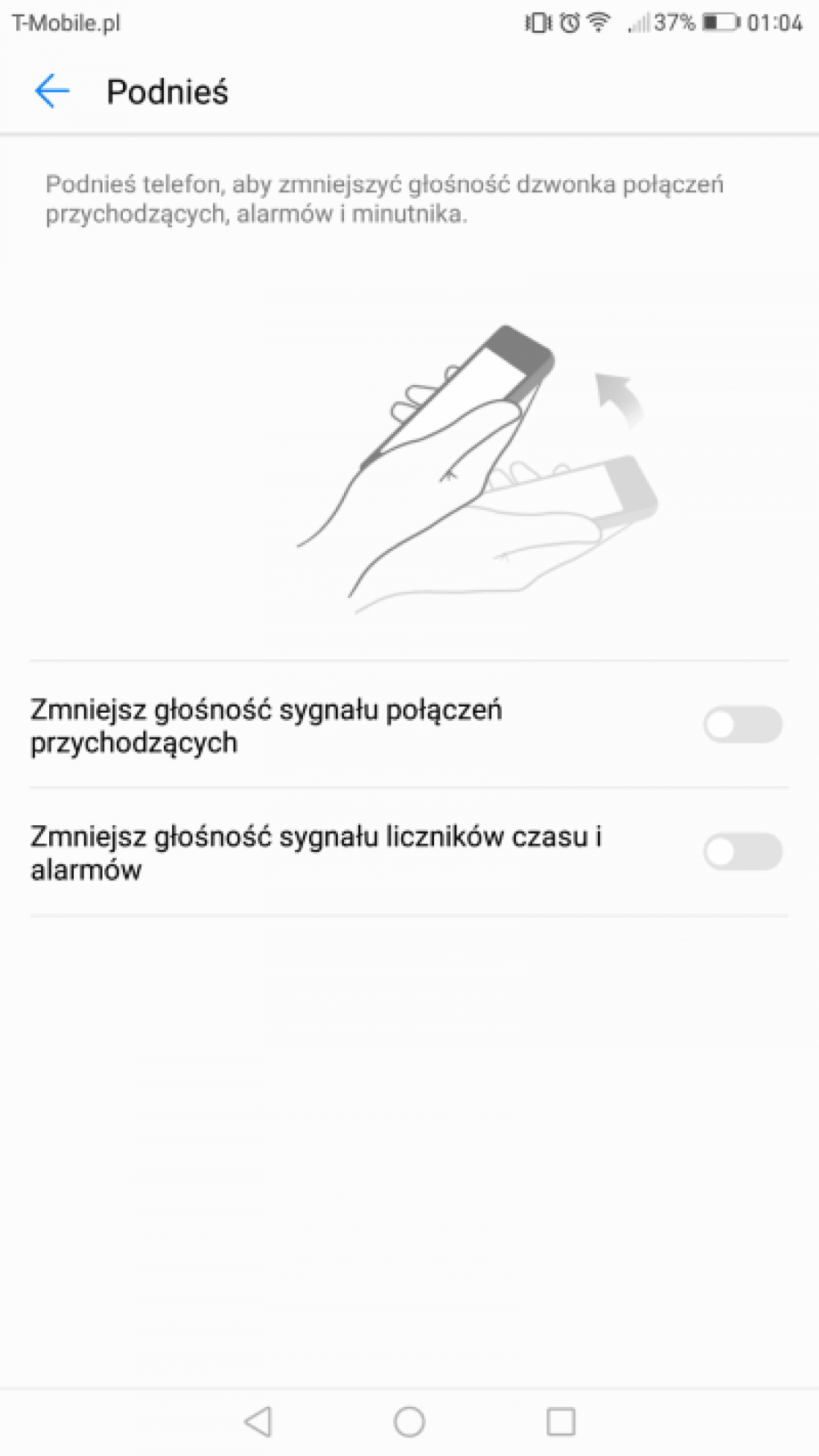Toggle Zmniejsz głośność sygnału liczników czasu i alarmów
The width and height of the screenshot is (819, 1456).
tap(742, 852)
